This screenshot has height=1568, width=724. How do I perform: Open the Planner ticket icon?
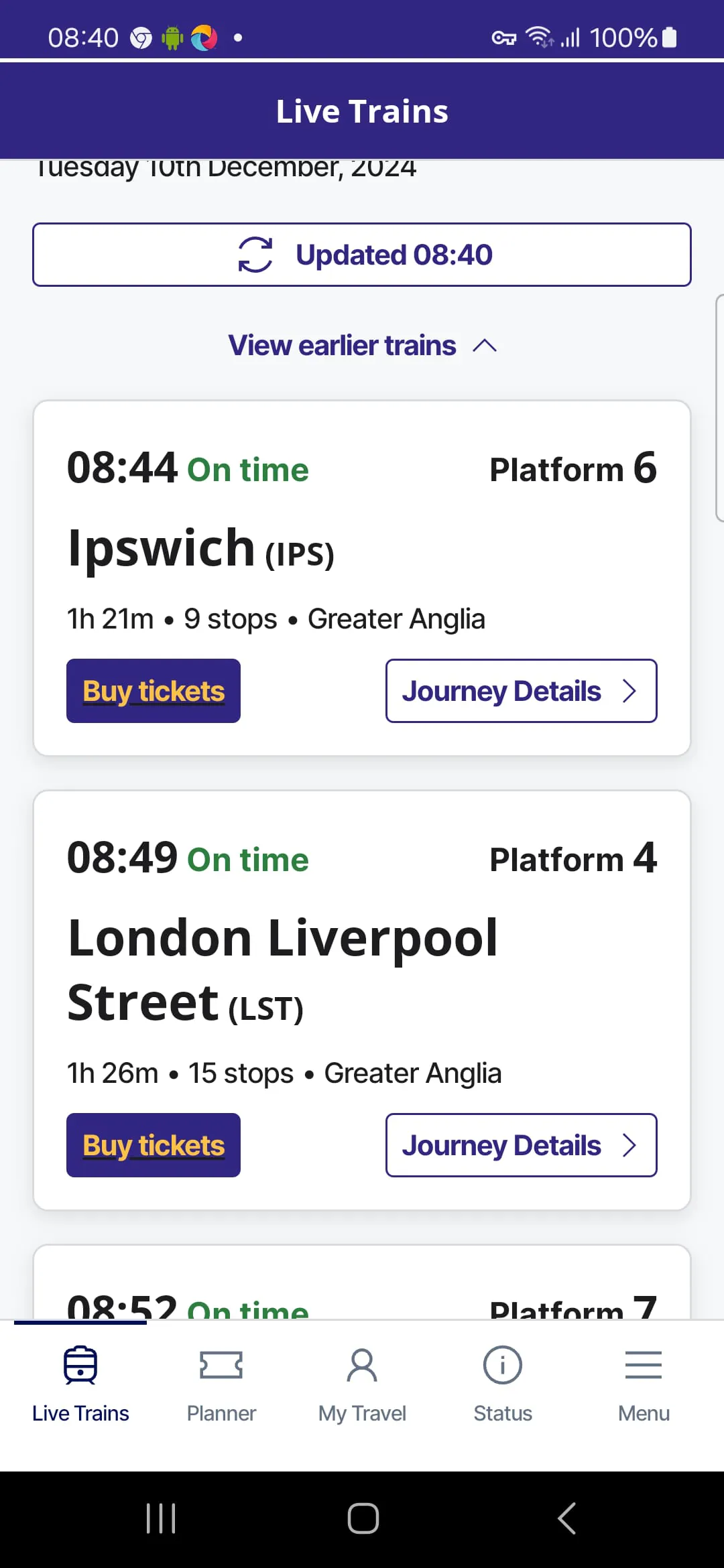pyautogui.click(x=221, y=1365)
